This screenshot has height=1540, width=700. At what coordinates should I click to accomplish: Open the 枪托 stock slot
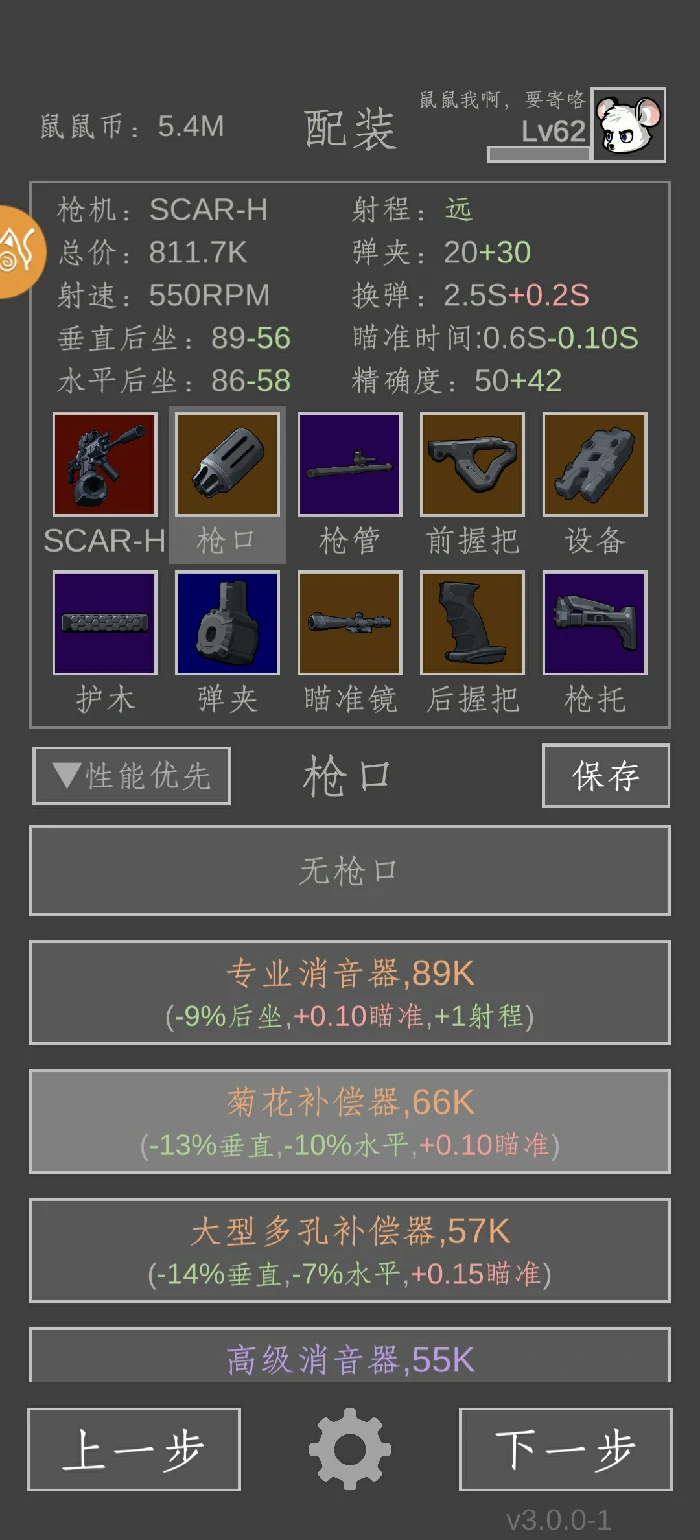(x=595, y=623)
